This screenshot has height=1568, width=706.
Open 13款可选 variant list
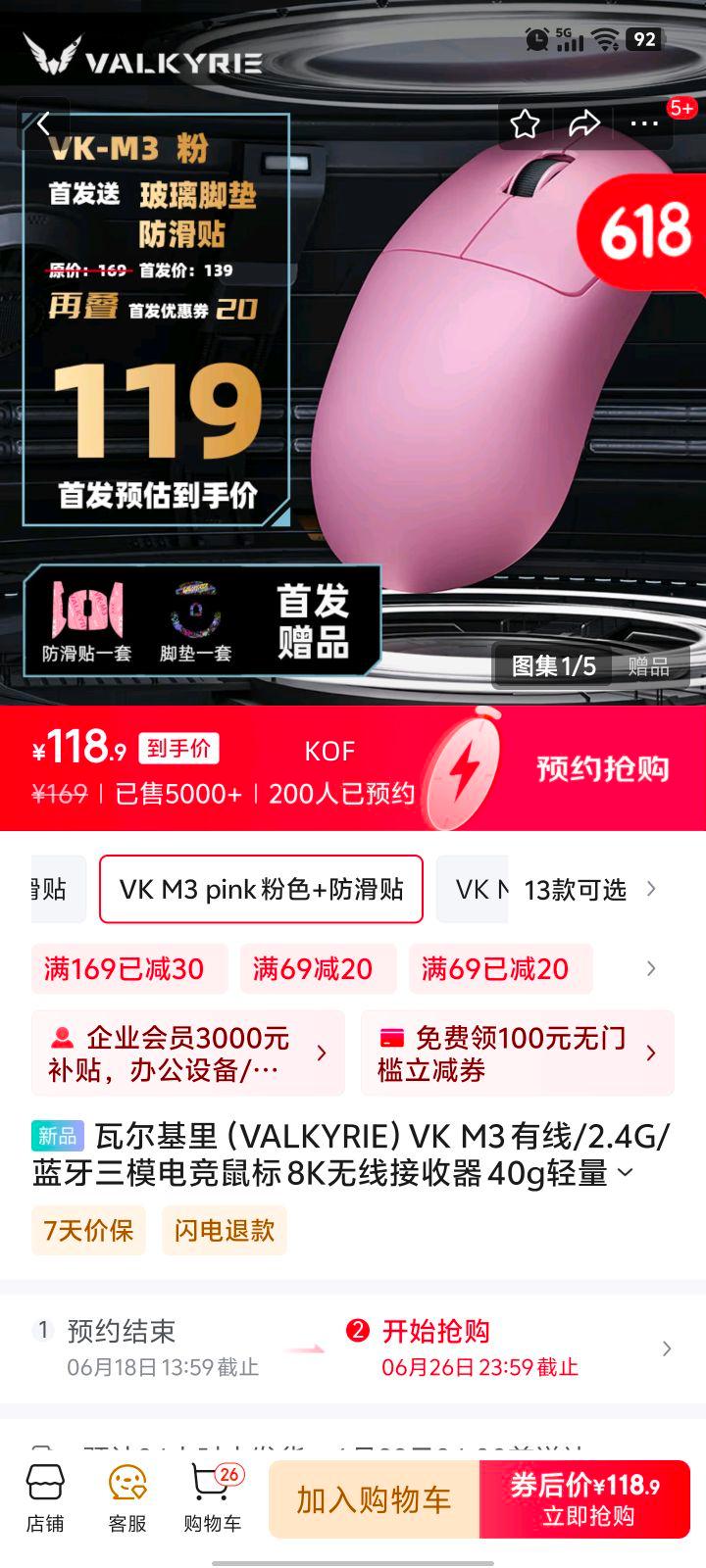point(588,889)
